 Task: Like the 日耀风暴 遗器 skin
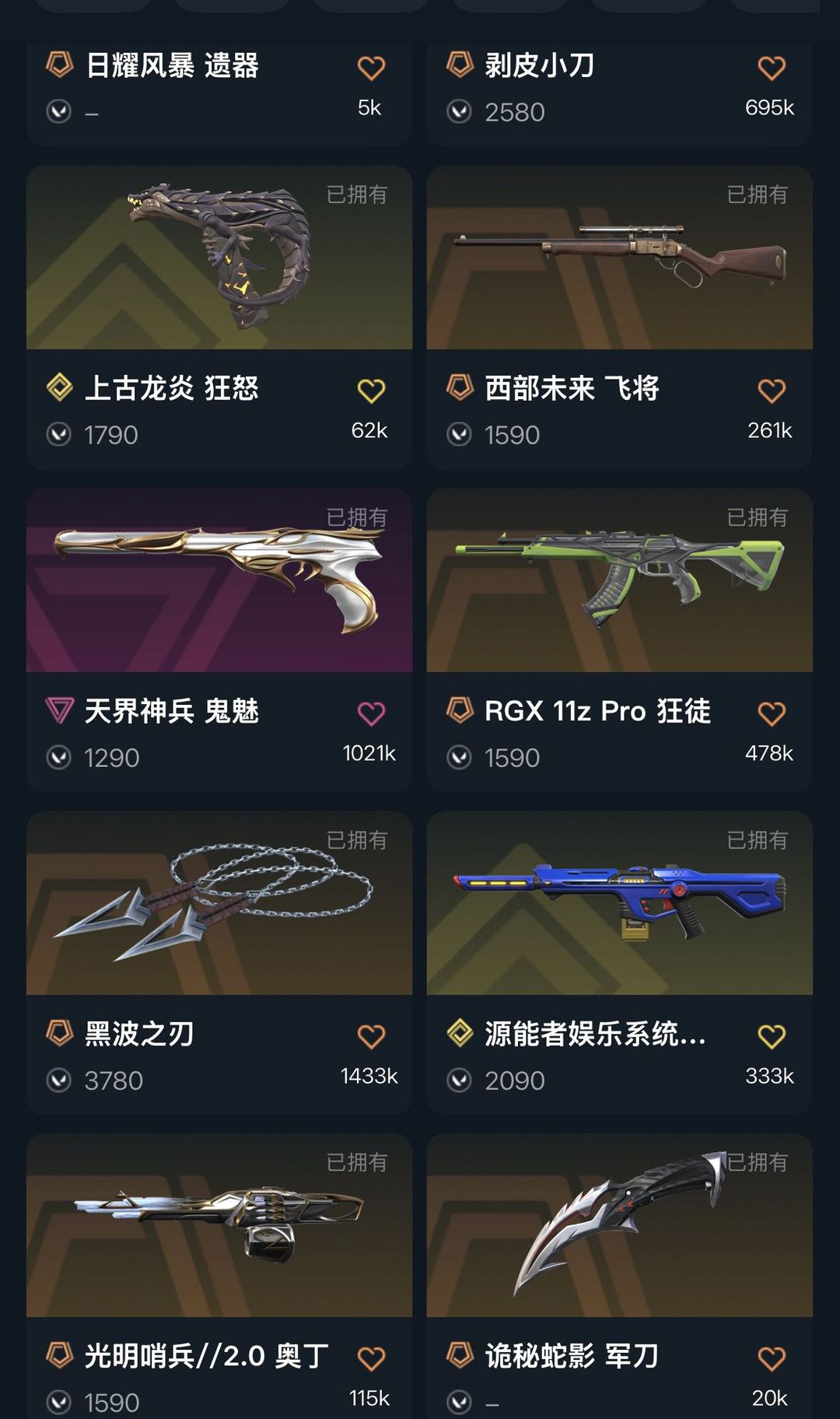tap(371, 68)
